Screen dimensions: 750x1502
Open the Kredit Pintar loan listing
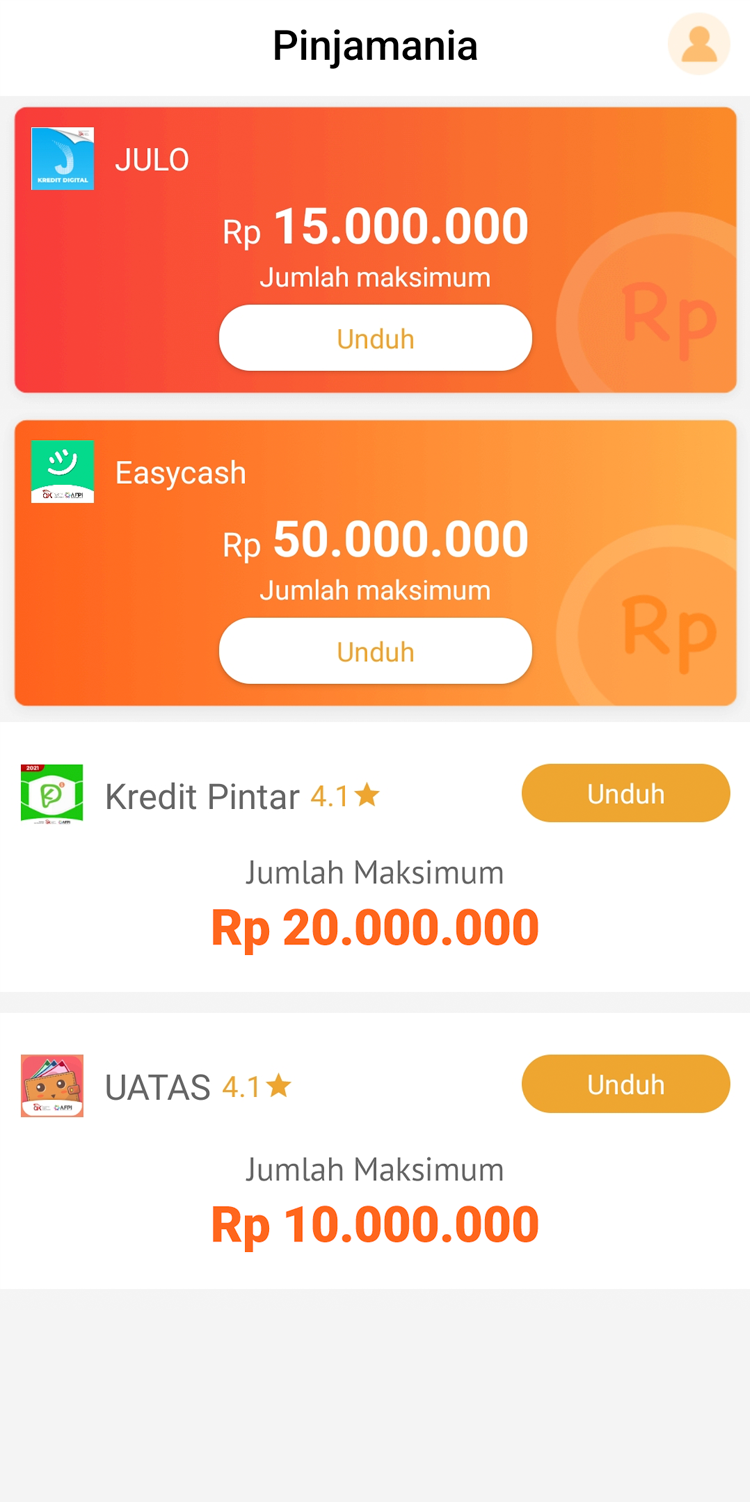point(202,797)
